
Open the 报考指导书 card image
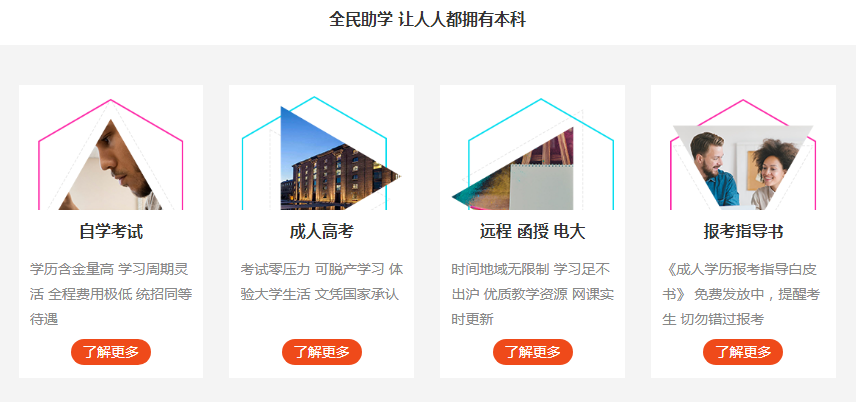click(743, 157)
